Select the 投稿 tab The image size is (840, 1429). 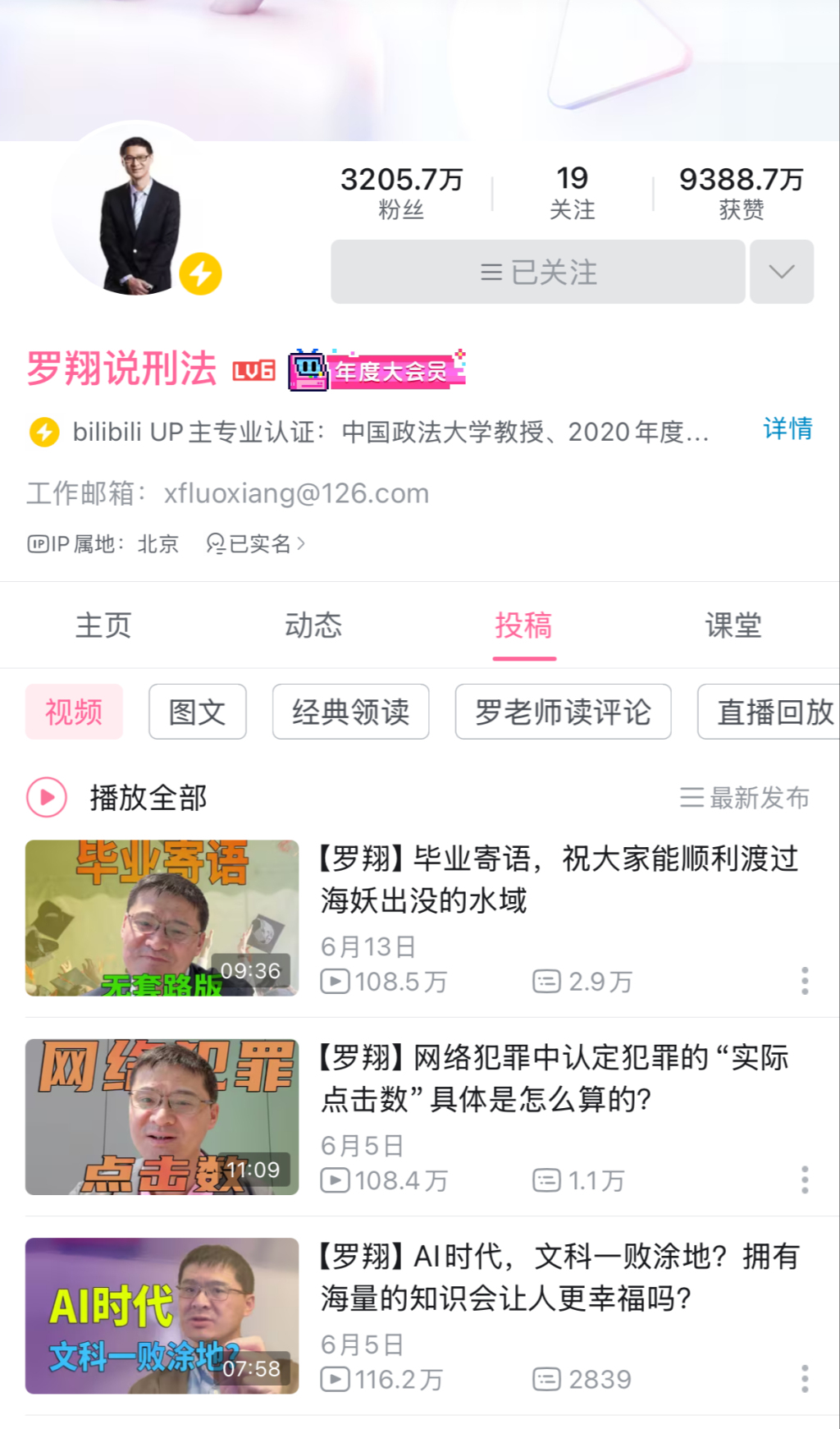523,625
